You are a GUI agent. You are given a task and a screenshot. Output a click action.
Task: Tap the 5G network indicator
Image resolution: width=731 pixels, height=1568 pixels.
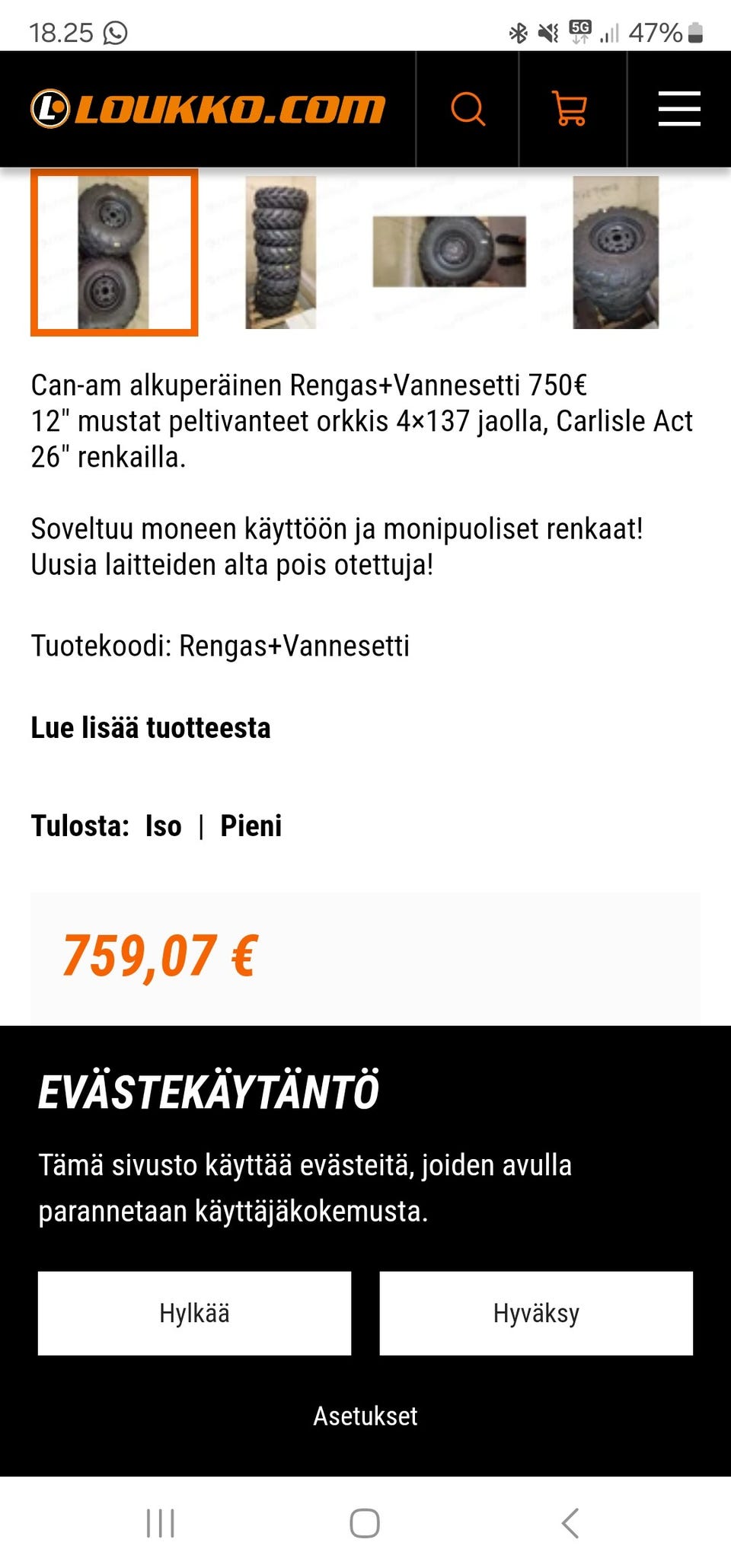pyautogui.click(x=579, y=32)
